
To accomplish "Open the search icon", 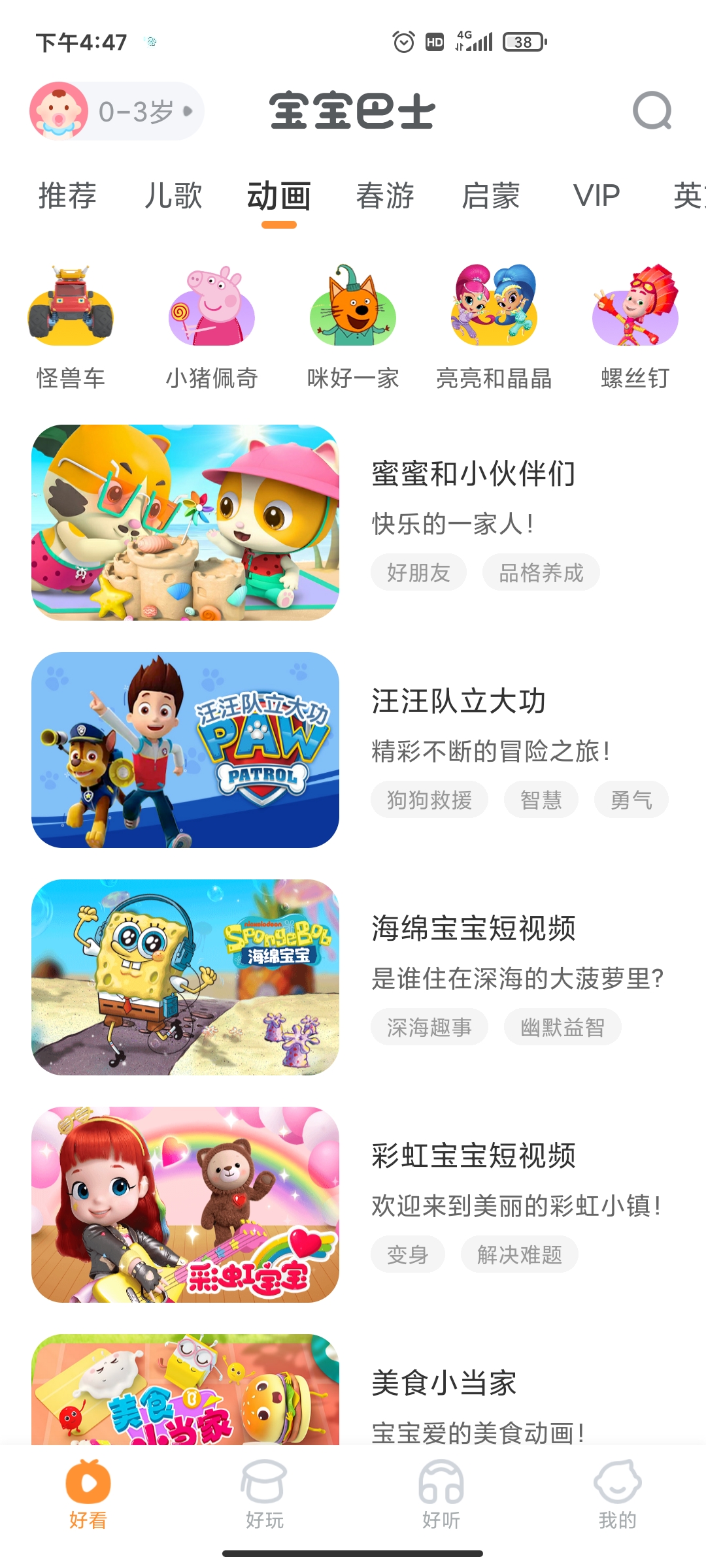I will pos(652,110).
